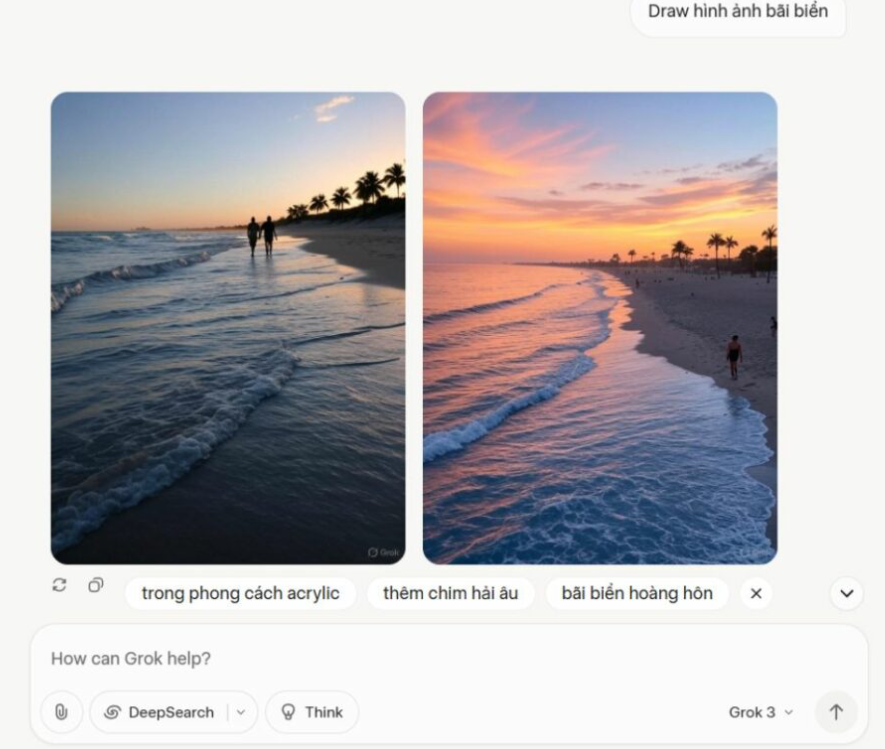Open the right sunset beach image
This screenshot has width=885, height=749.
pyautogui.click(x=600, y=328)
